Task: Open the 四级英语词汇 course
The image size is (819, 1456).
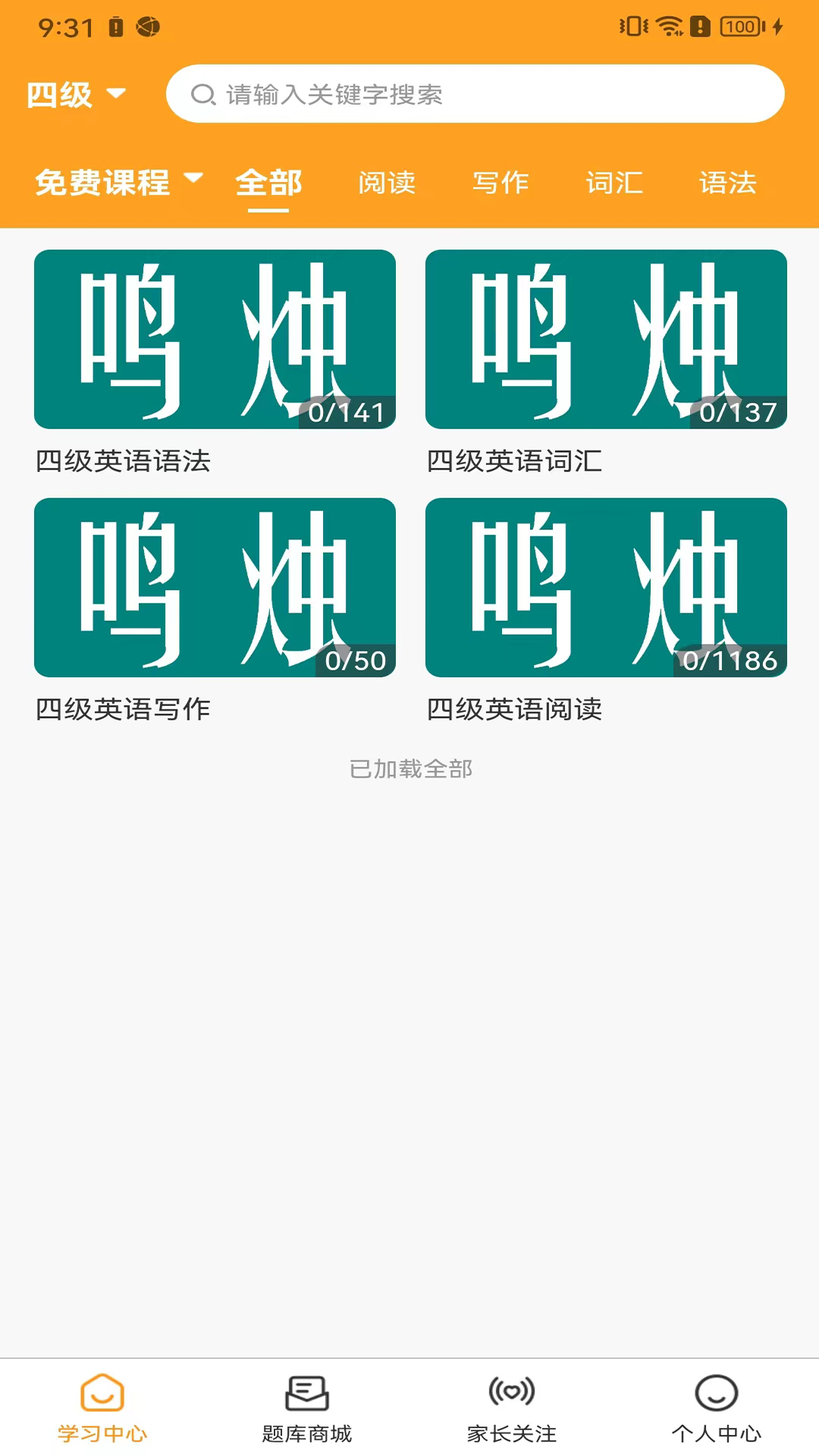Action: pos(606,362)
